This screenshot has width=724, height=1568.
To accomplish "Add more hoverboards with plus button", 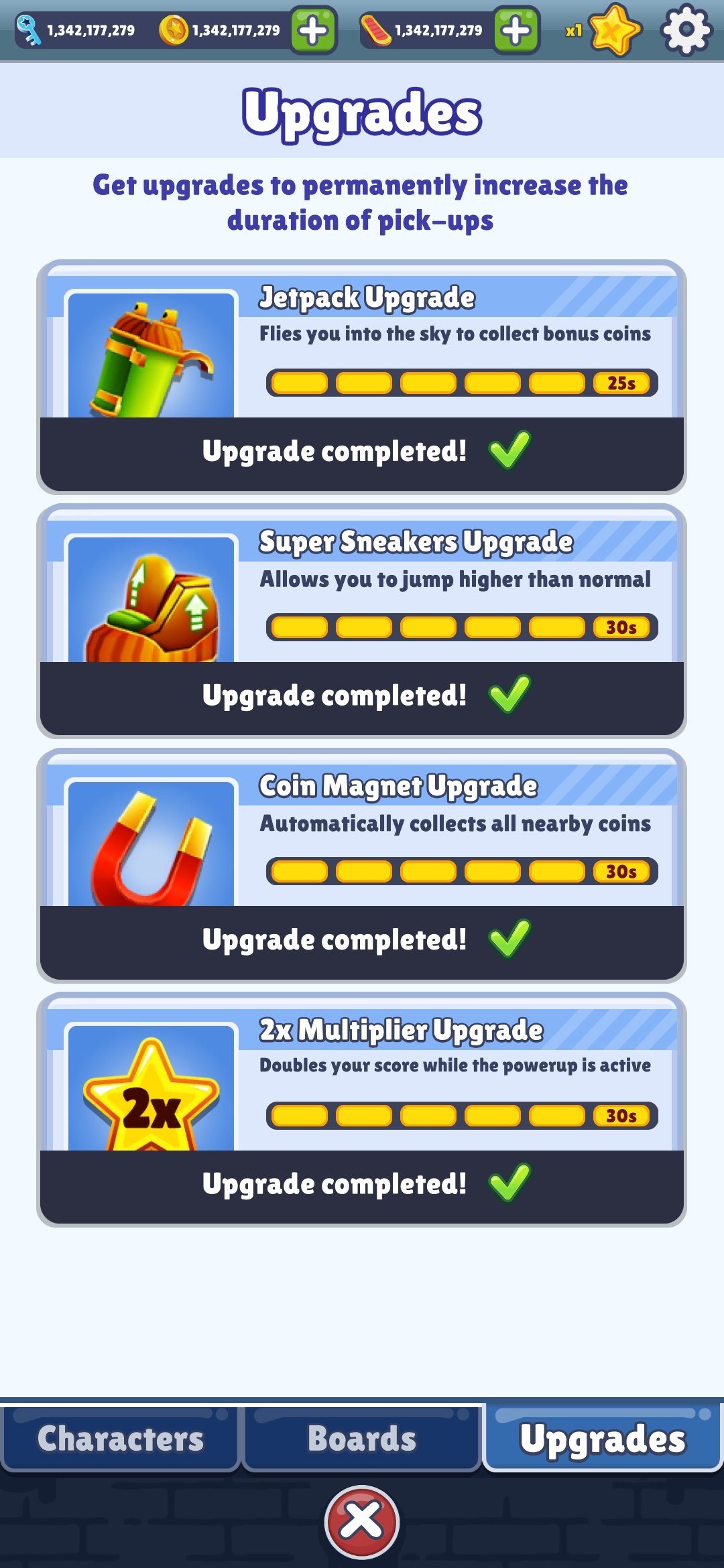I will click(x=516, y=30).
